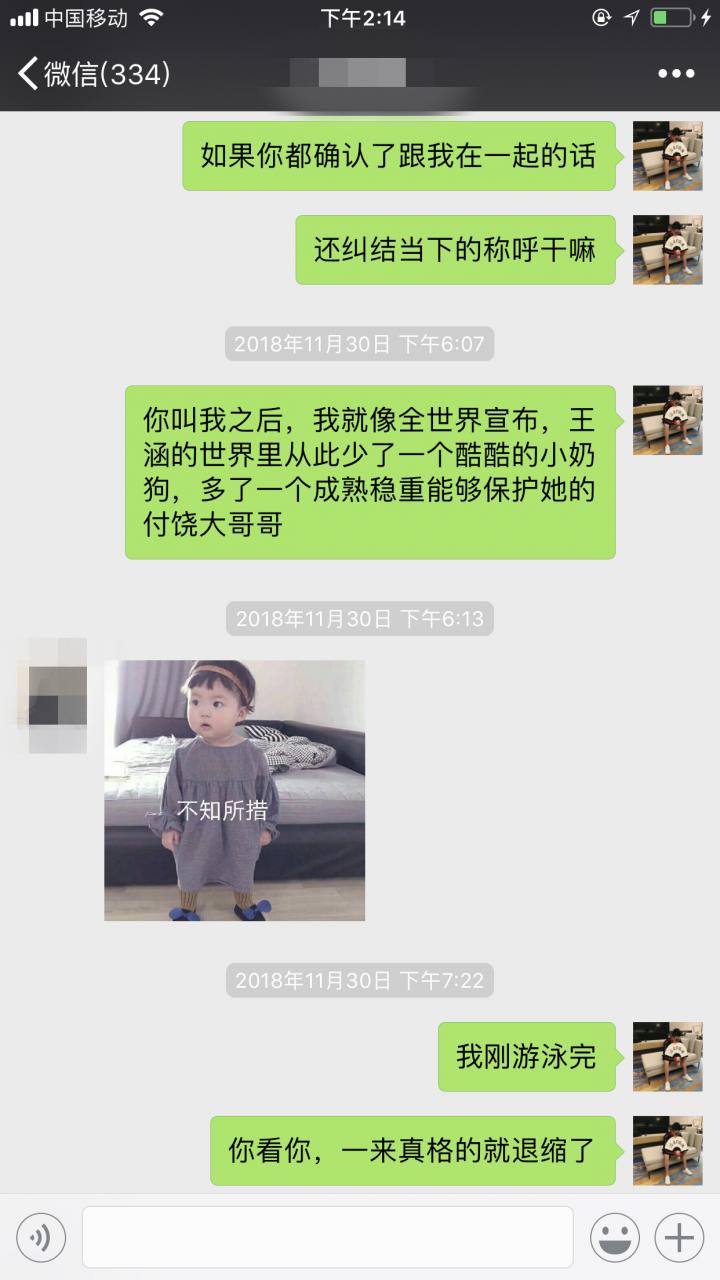Open the chat info overflow menu

(x=676, y=74)
